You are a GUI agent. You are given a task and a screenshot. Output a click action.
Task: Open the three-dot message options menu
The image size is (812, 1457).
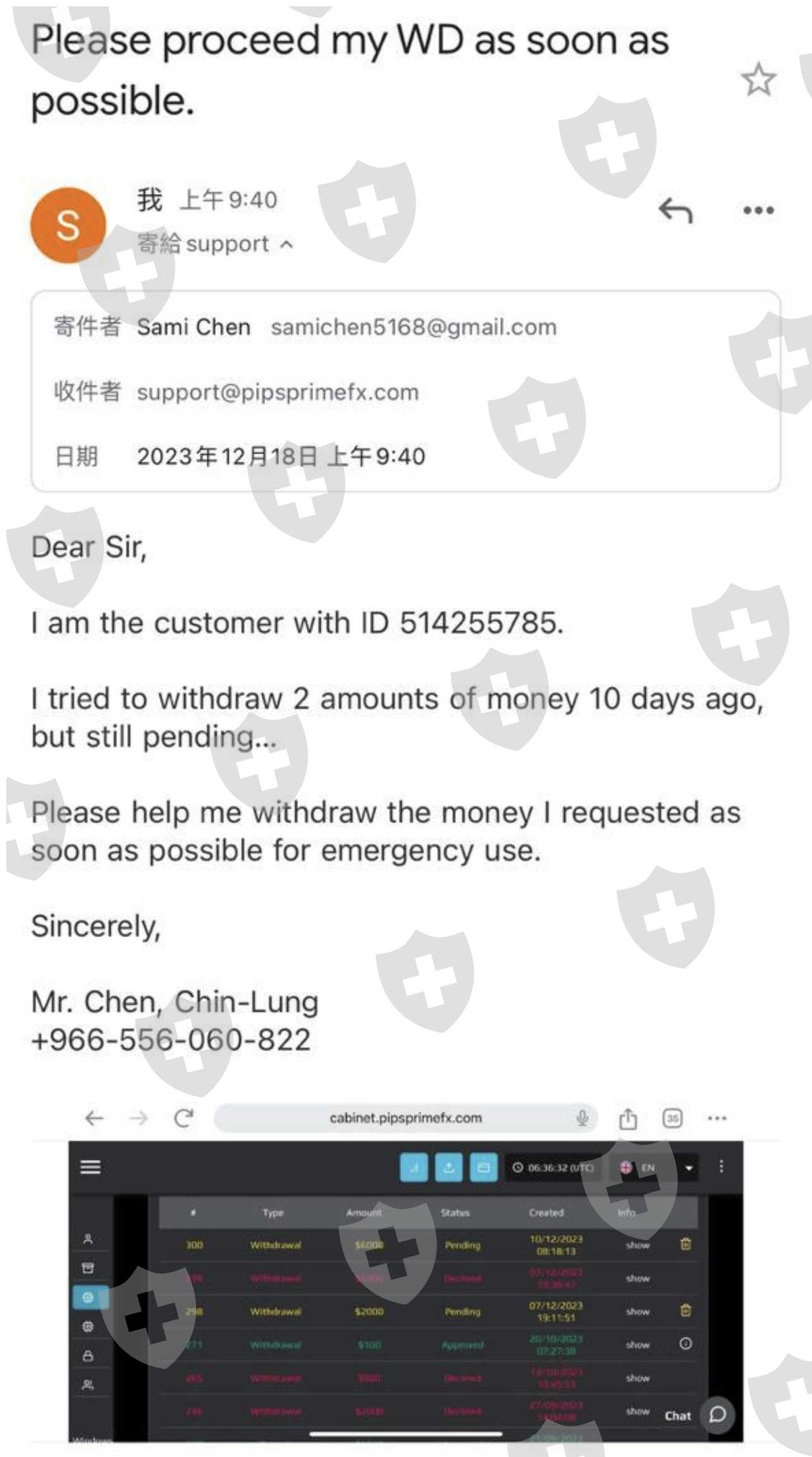coord(758,211)
